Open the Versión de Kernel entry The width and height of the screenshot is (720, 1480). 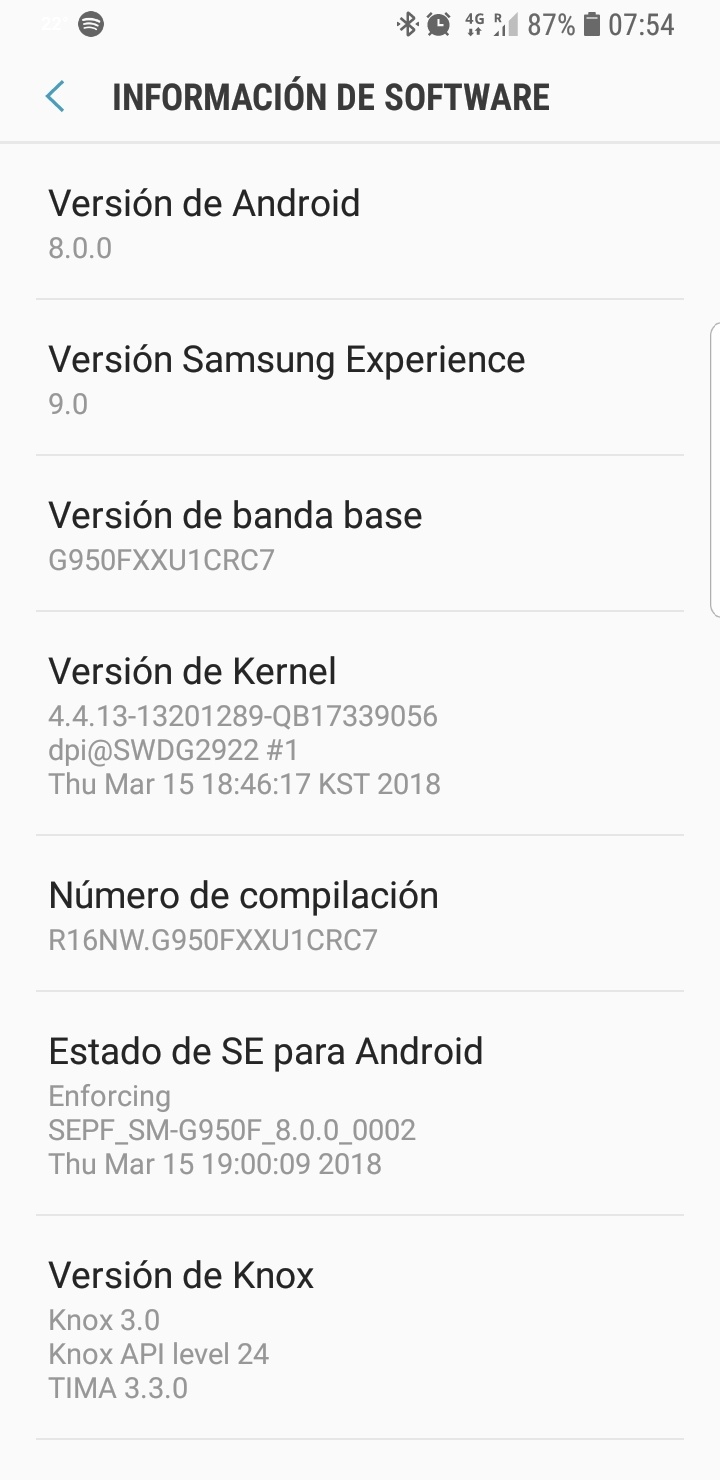[360, 723]
